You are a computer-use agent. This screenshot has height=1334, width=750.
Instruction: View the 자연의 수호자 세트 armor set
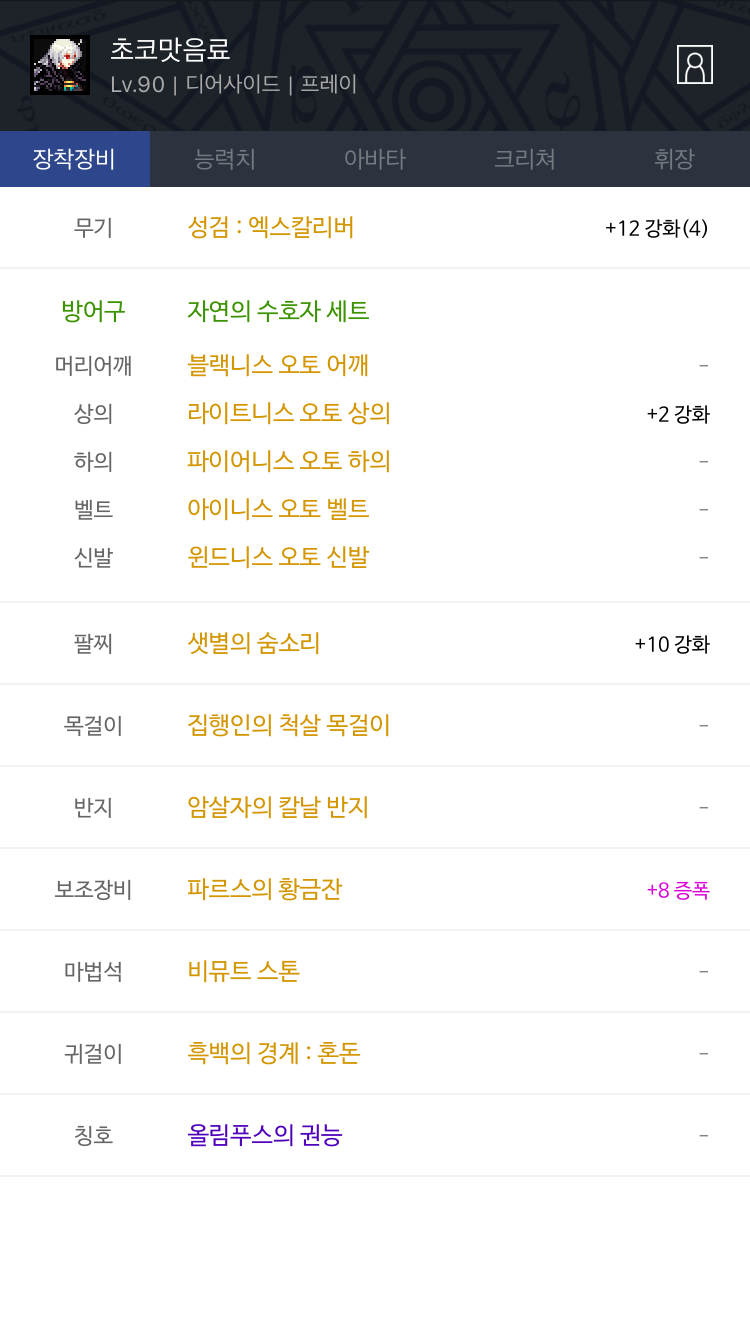click(x=278, y=311)
